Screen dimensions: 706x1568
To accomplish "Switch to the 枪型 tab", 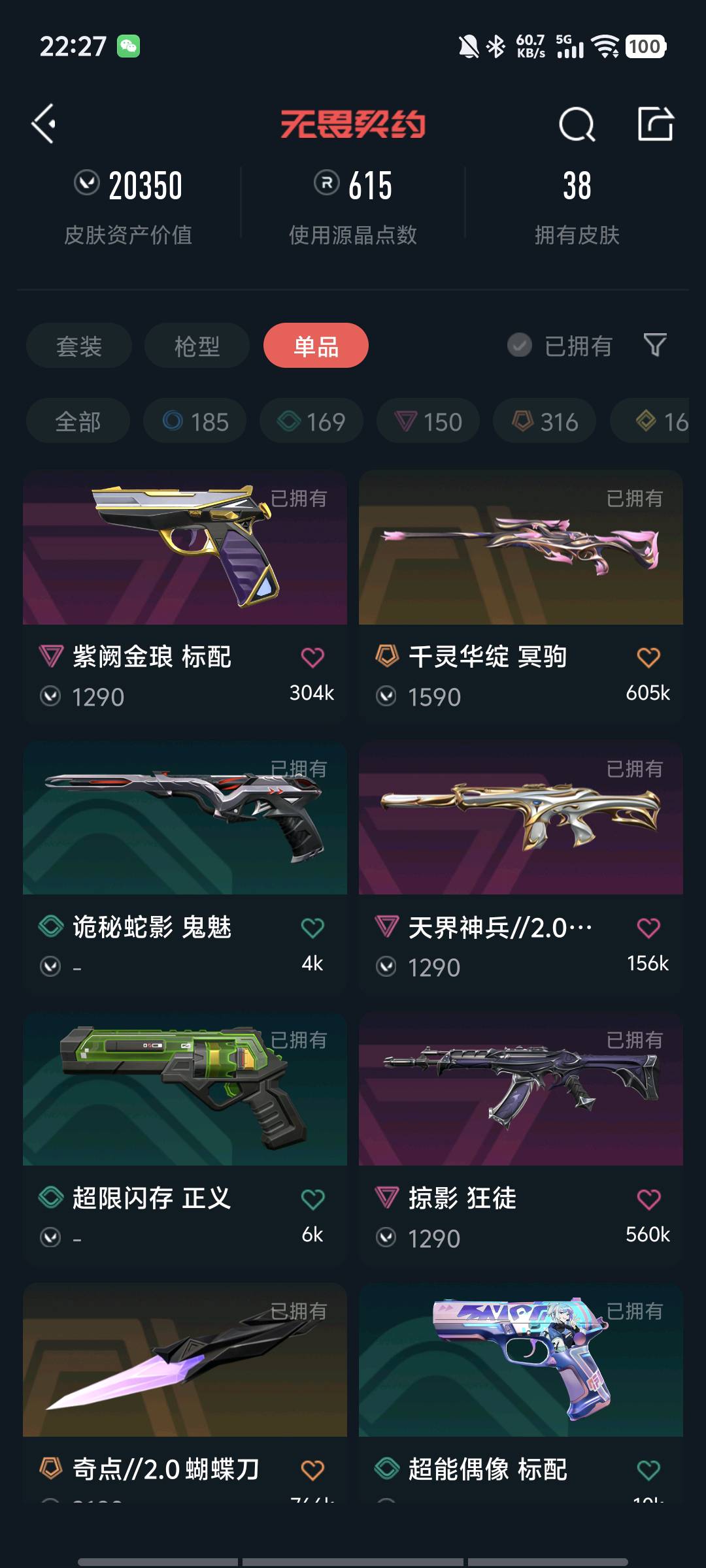I will 197,346.
